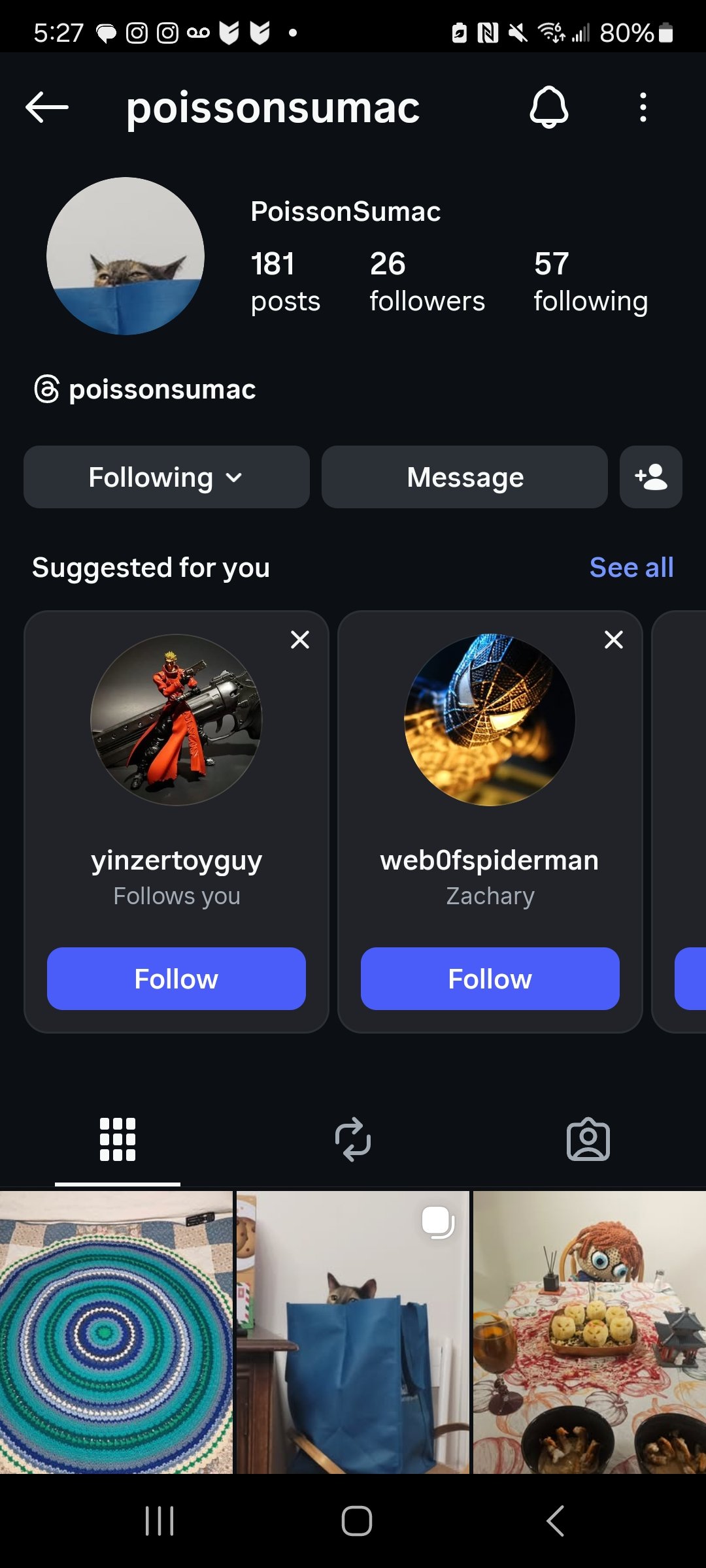Open the system recent apps button

(x=160, y=1521)
